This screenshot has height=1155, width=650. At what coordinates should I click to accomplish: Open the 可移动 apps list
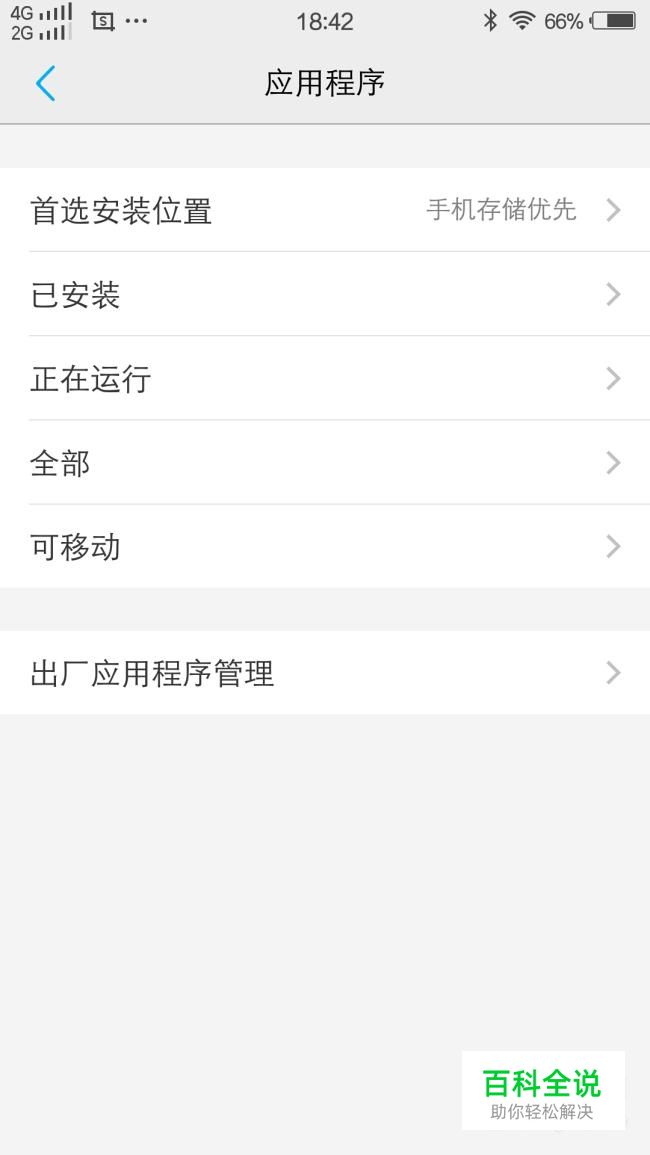(x=325, y=547)
